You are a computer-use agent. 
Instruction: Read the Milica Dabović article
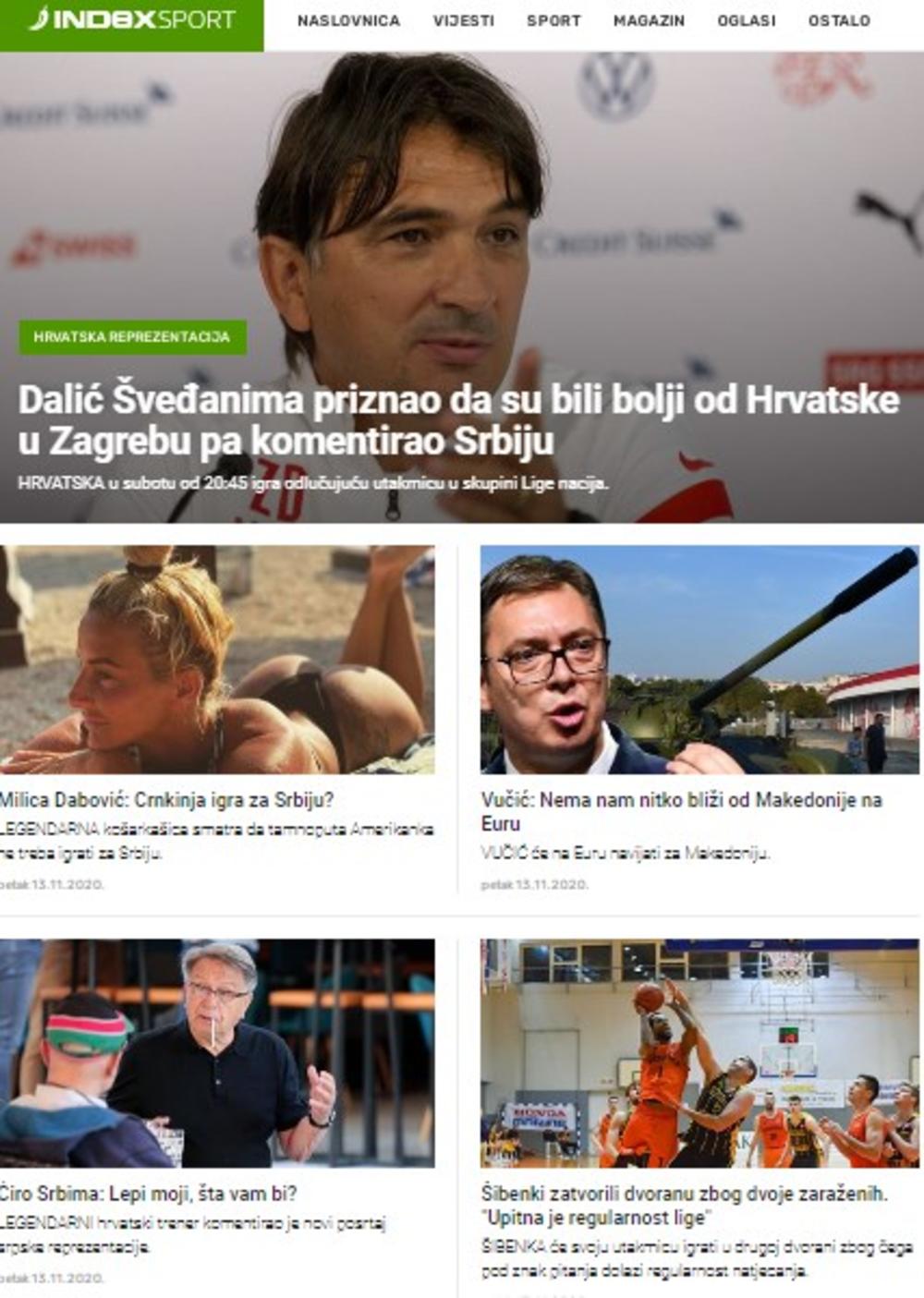167,800
